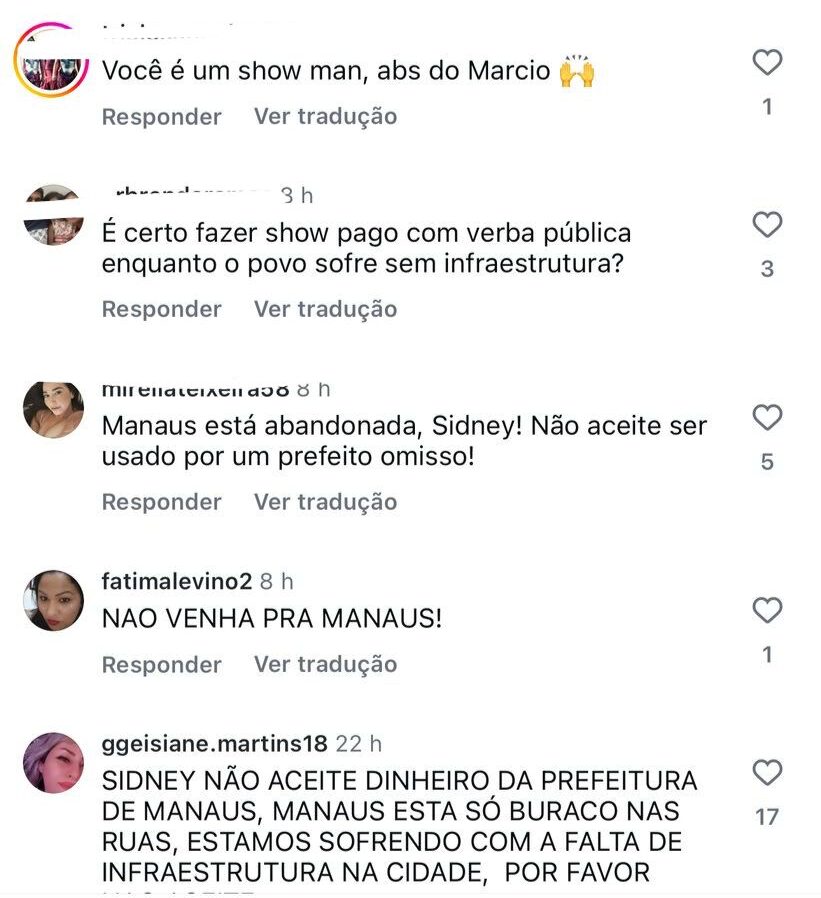
Task: Reply to 'Manaus está abandonada, Sidney' comment
Action: [161, 502]
